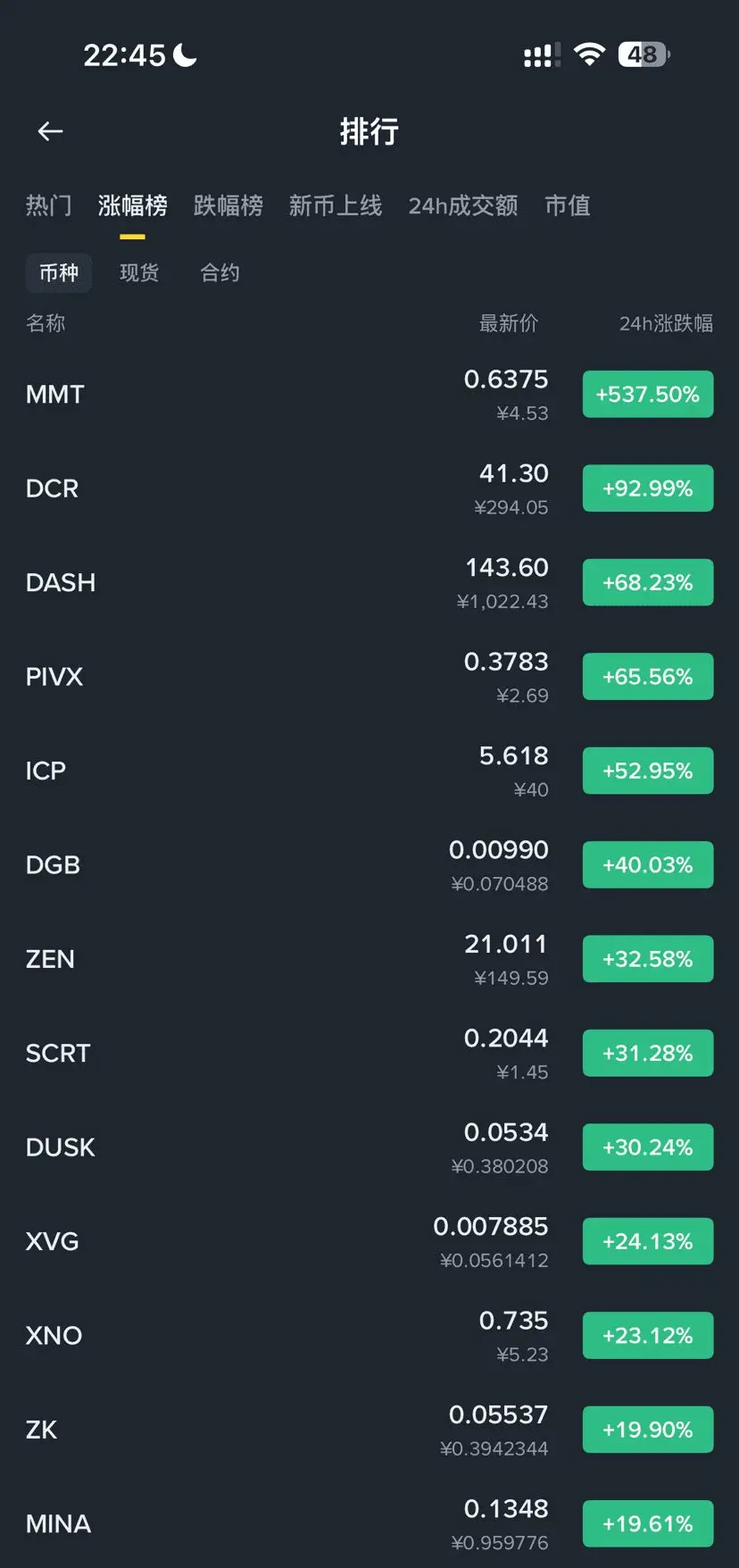This screenshot has height=1568, width=739.
Task: Select the 24h成交额 tab
Action: [x=462, y=206]
